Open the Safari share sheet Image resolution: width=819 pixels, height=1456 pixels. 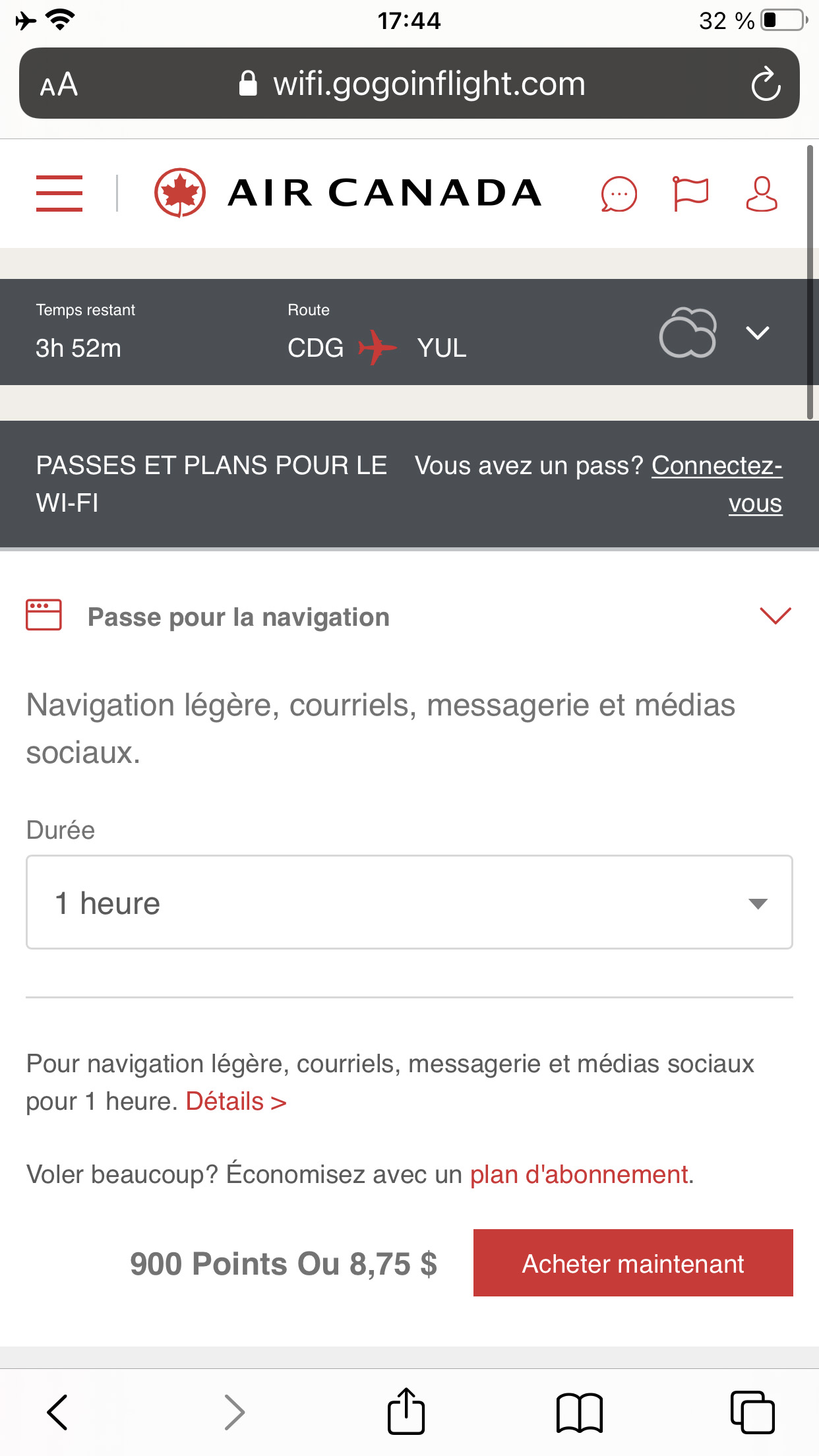pyautogui.click(x=406, y=1412)
